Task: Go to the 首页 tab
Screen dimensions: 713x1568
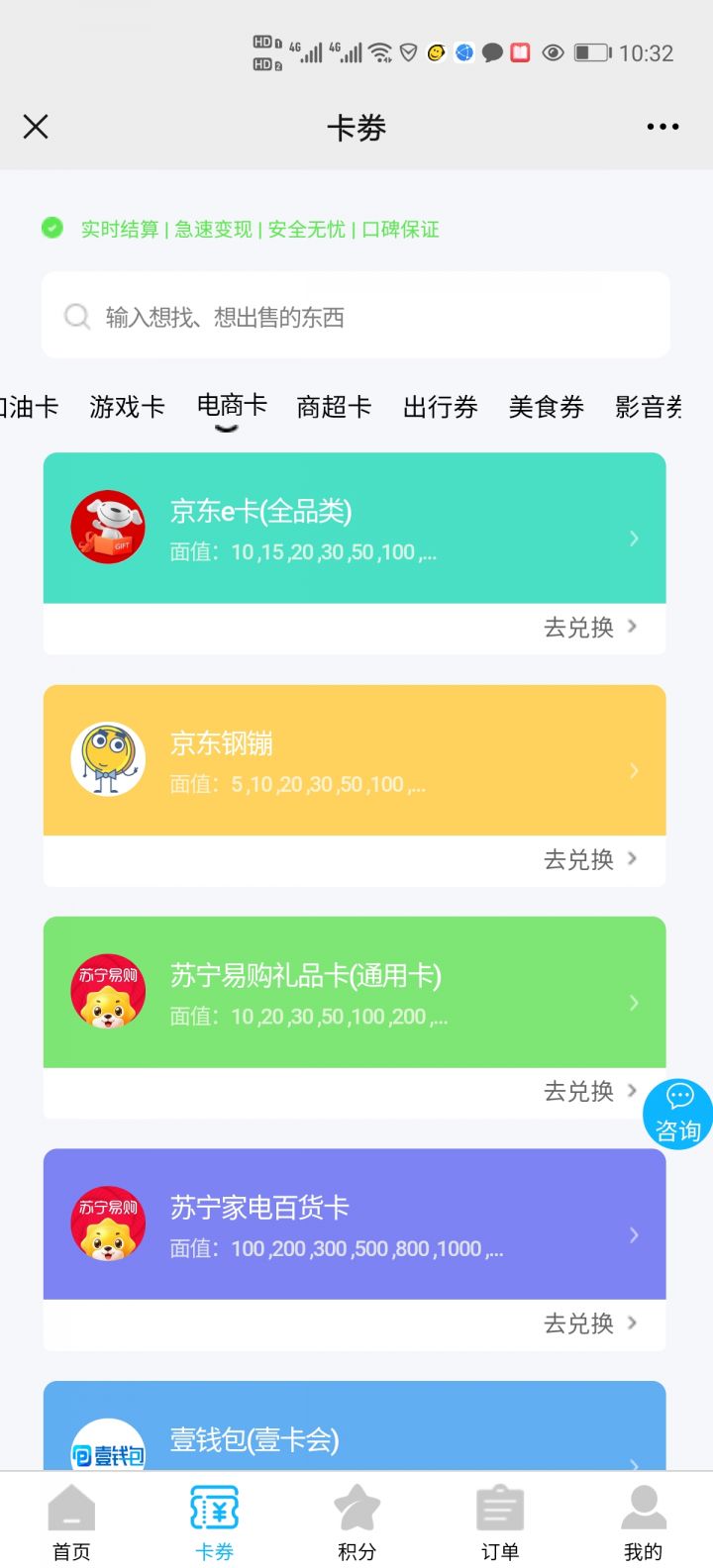Action: pos(71,1522)
